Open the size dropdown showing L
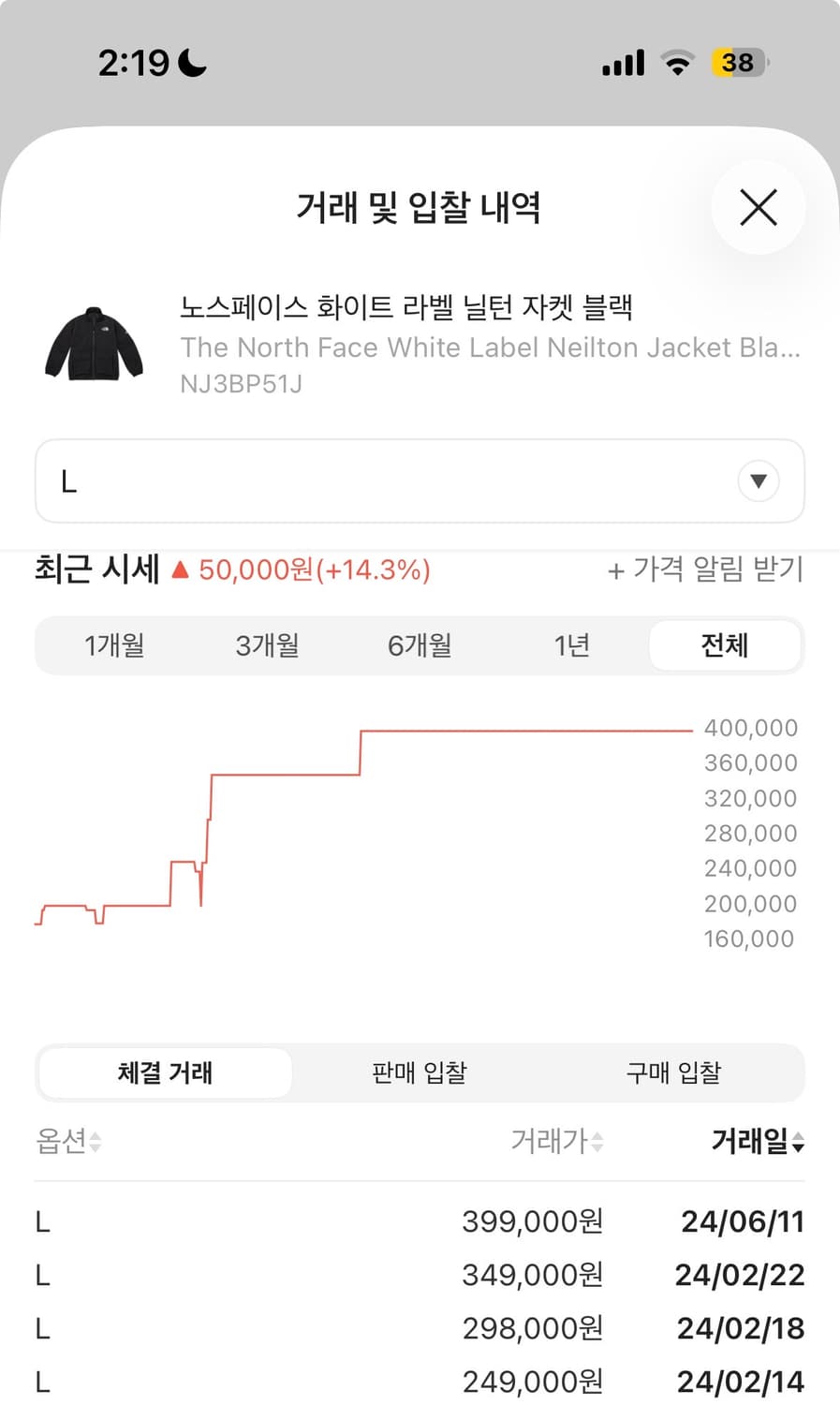 click(x=420, y=481)
